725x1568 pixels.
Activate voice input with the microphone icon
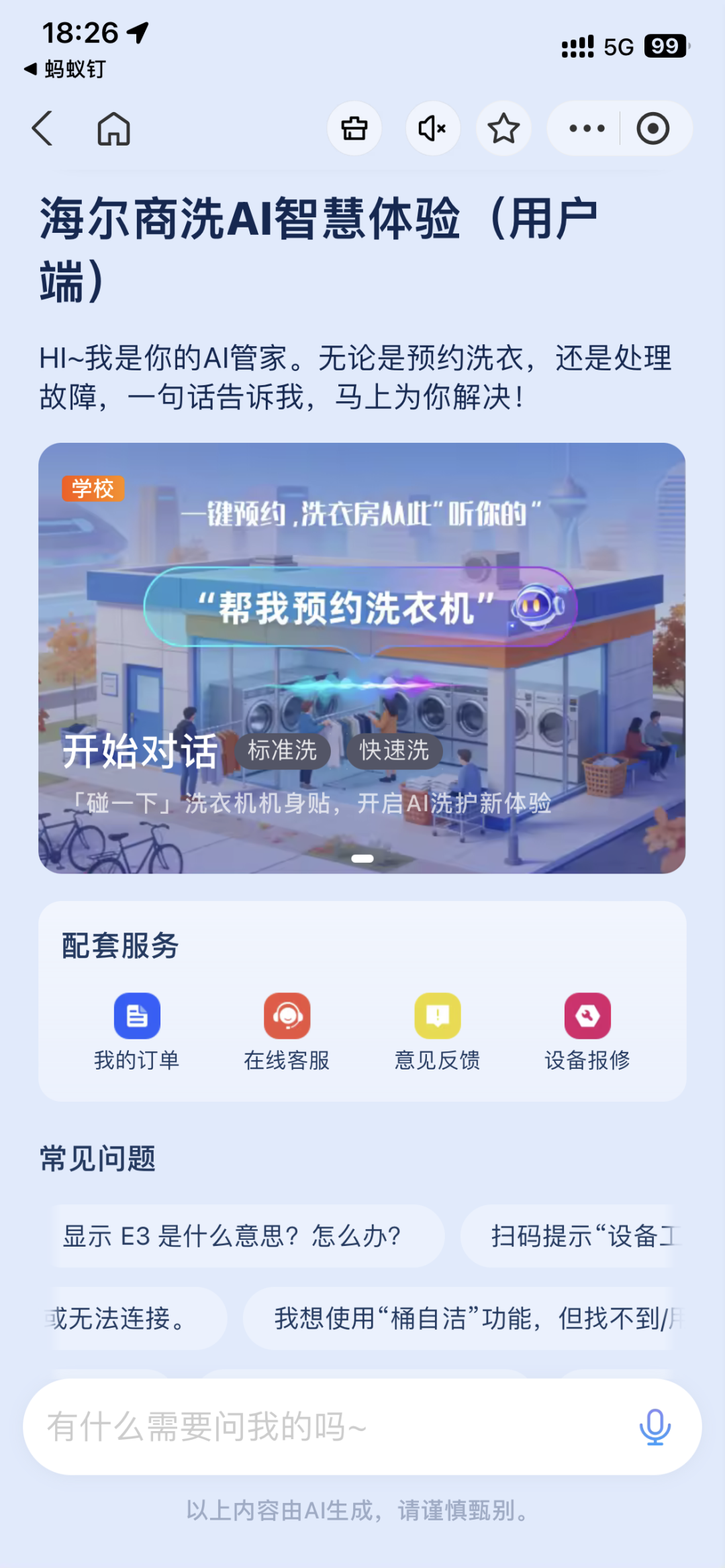click(657, 1426)
